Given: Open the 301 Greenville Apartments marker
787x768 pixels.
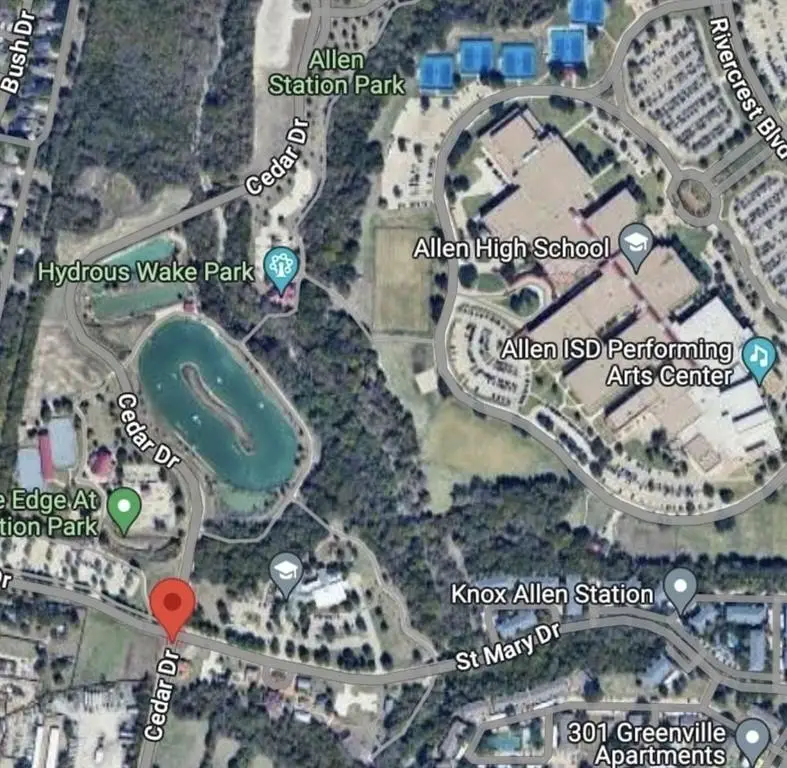Looking at the screenshot, I should (x=751, y=737).
